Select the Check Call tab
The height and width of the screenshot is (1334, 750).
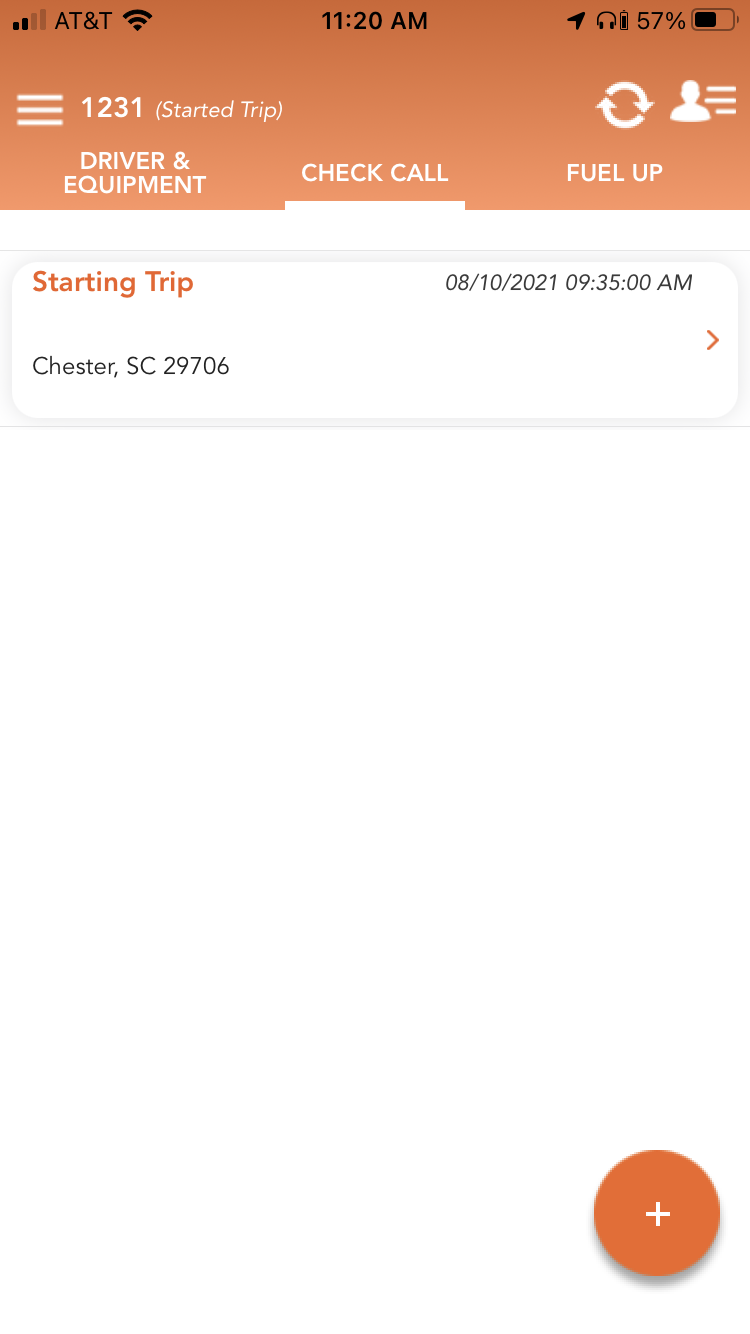375,173
